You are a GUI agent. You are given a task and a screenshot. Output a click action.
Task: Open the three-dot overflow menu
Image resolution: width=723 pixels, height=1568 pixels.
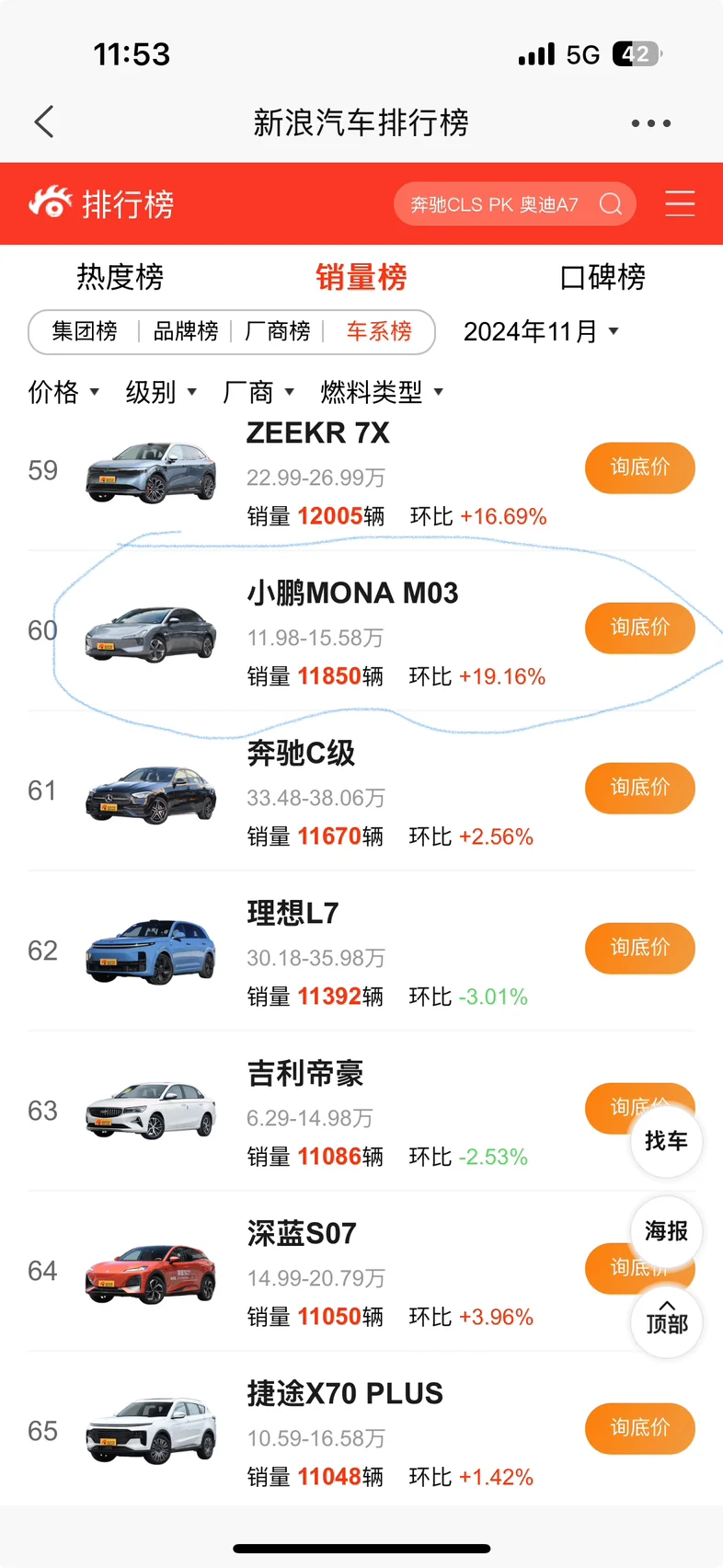pyautogui.click(x=651, y=122)
